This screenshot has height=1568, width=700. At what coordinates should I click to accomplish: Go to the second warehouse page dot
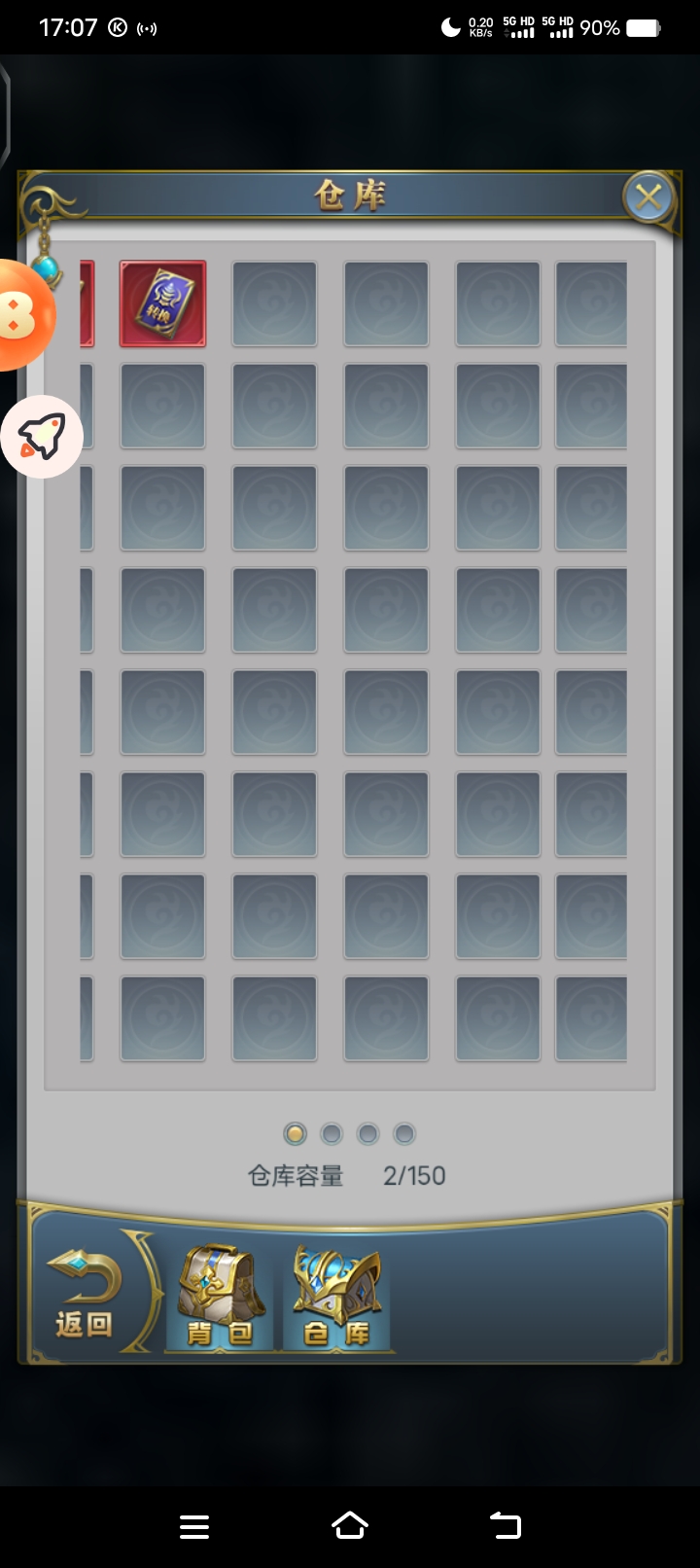(x=332, y=1134)
